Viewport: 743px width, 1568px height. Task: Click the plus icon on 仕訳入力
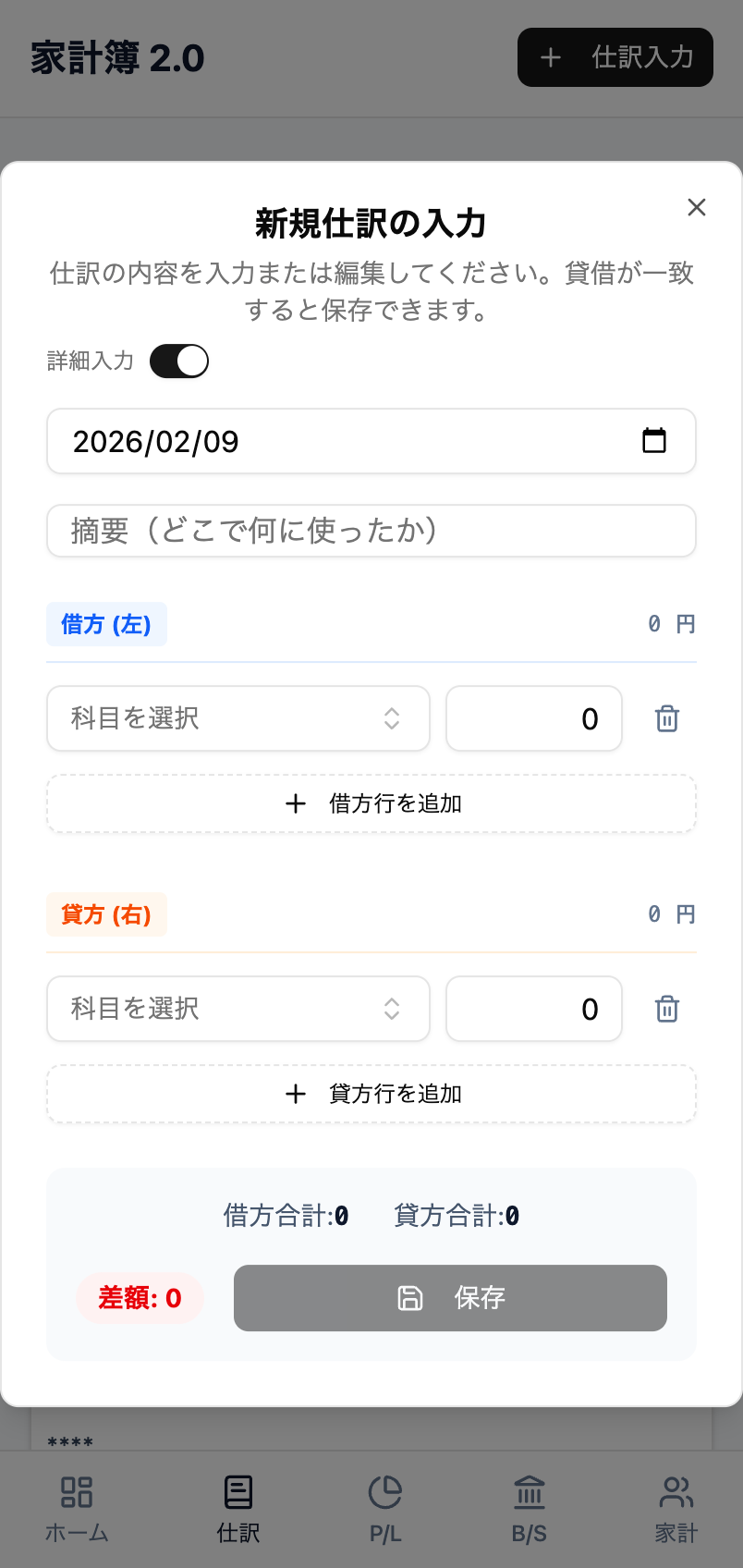[x=550, y=57]
